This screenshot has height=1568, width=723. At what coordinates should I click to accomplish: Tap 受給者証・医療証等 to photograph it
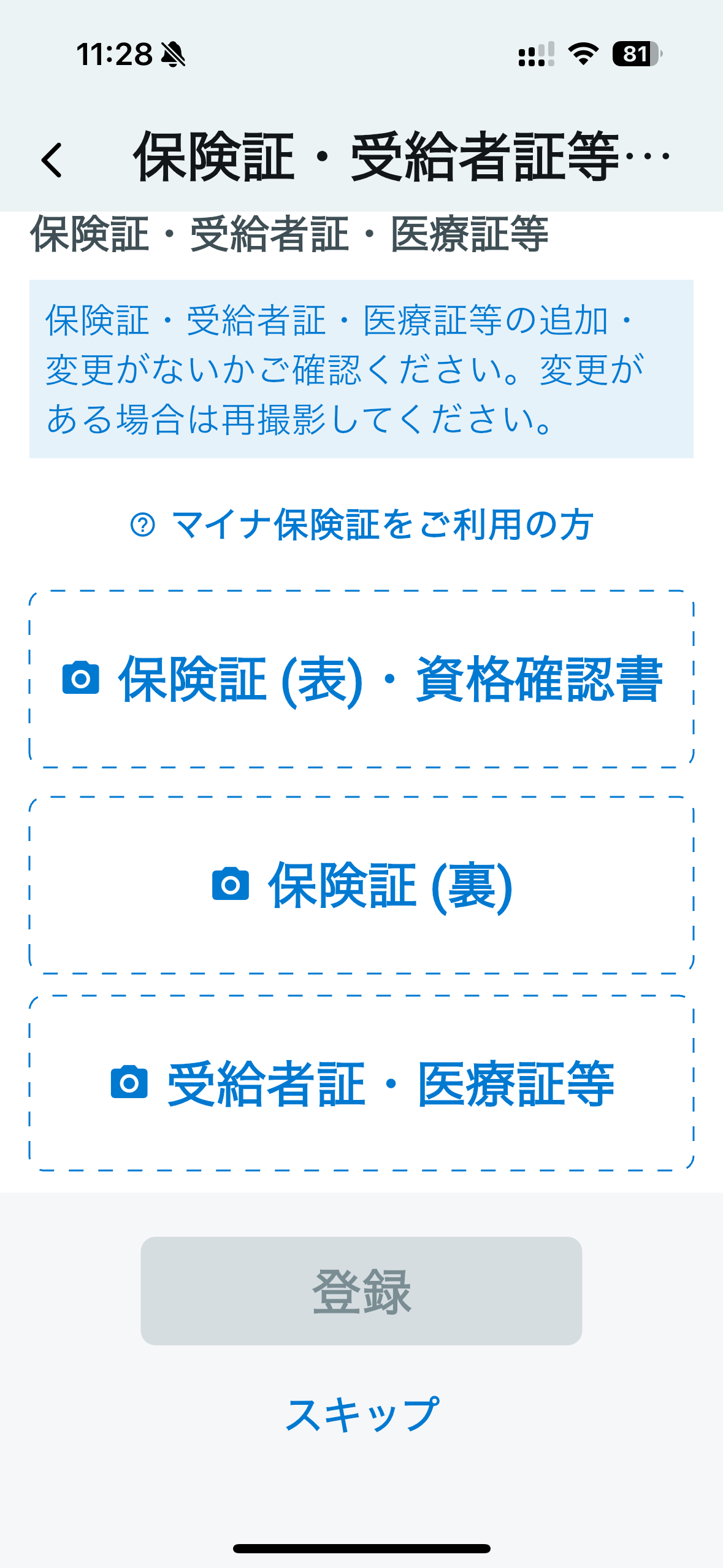tap(362, 1084)
